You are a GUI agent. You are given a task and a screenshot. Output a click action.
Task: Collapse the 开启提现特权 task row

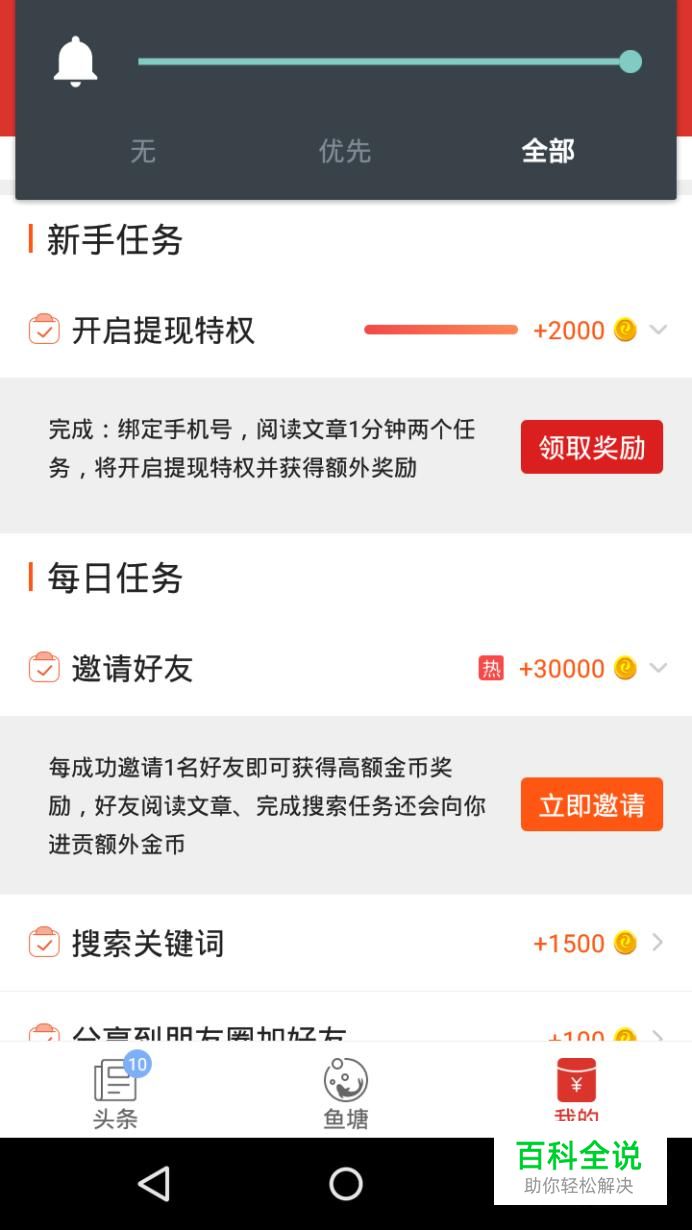[x=346, y=330]
